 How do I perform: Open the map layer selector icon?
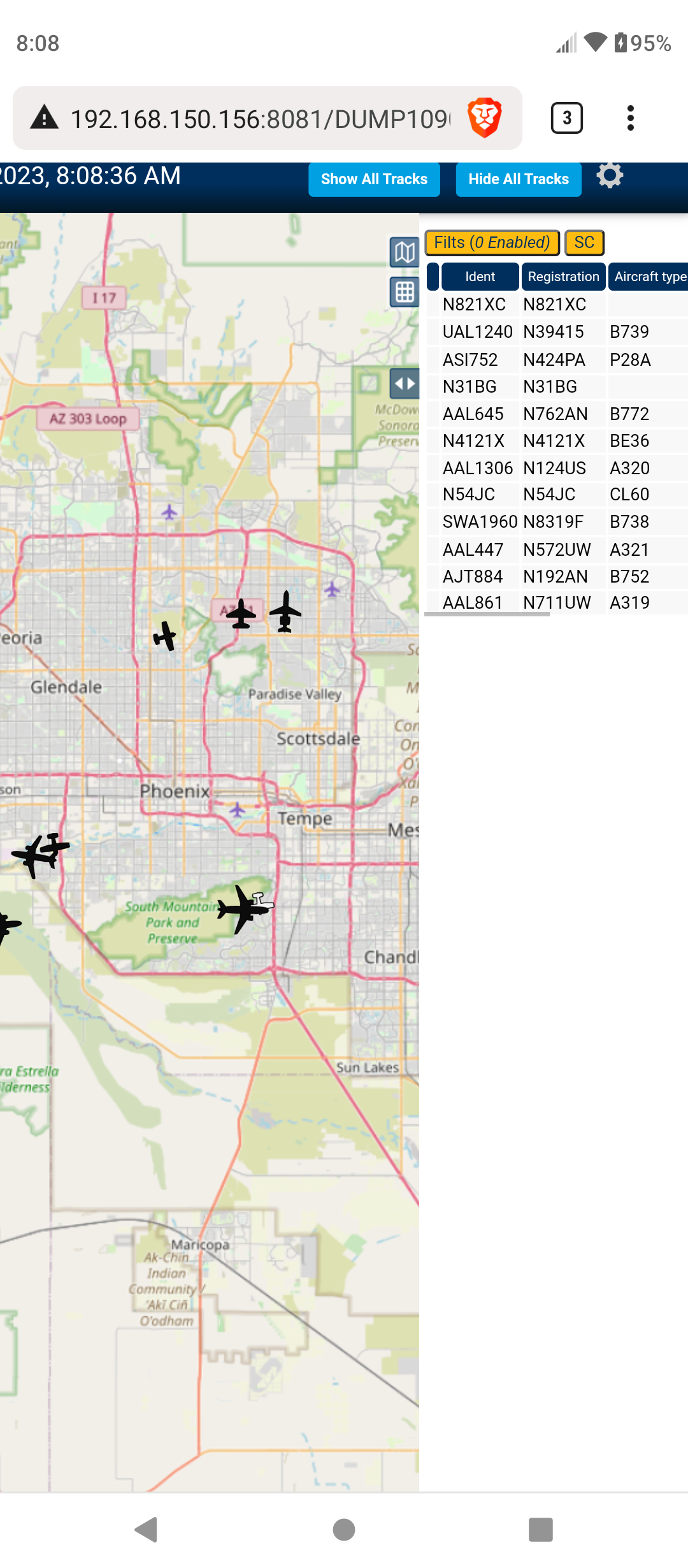[x=405, y=252]
